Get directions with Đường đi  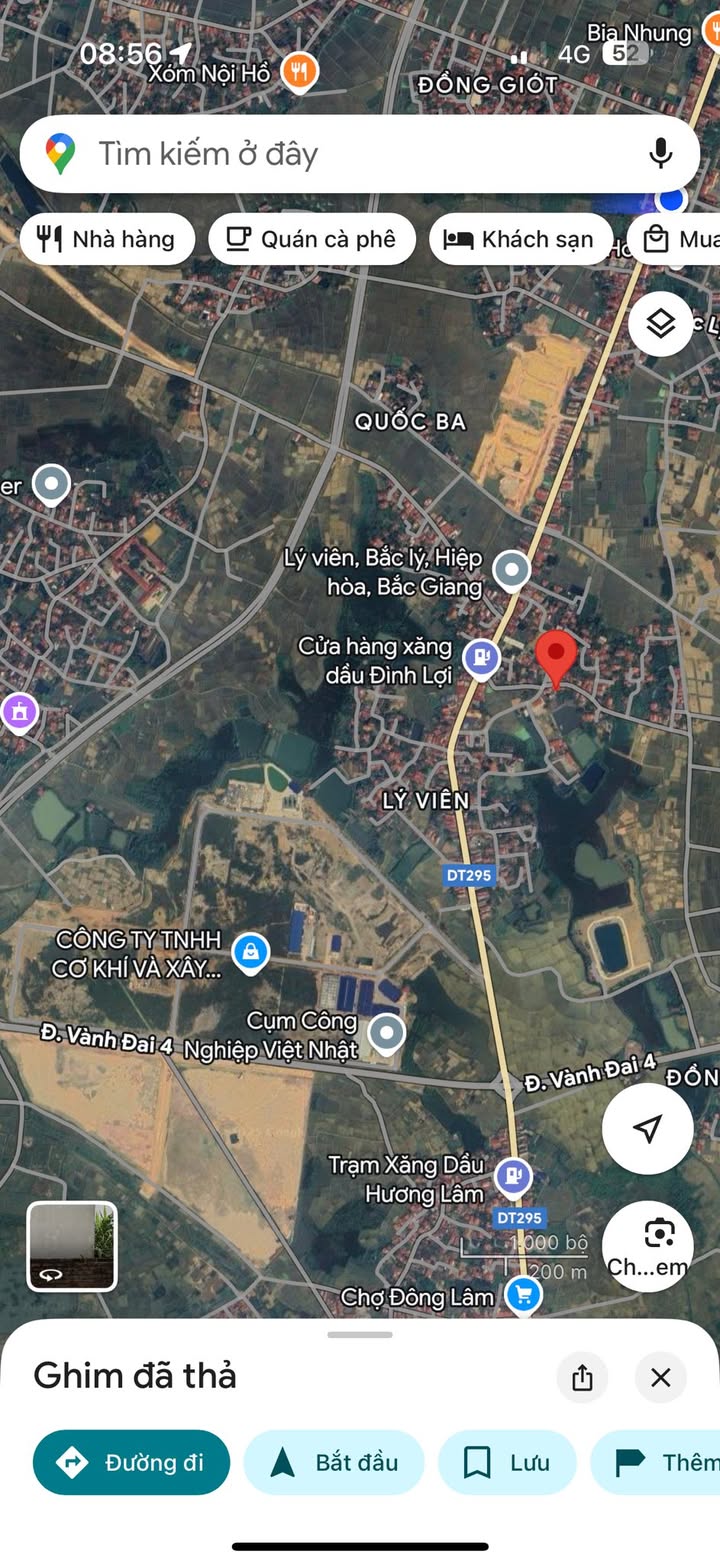pos(131,1462)
